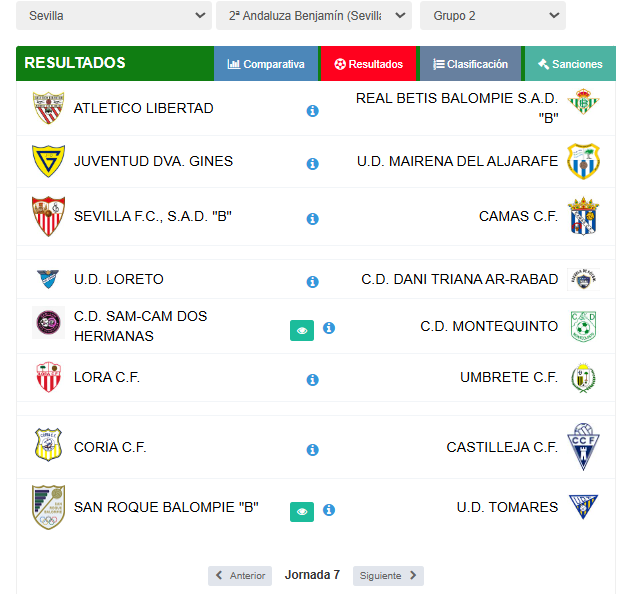The width and height of the screenshot is (625, 594).
Task: Open info for San Roque Balompie B match
Action: [329, 510]
